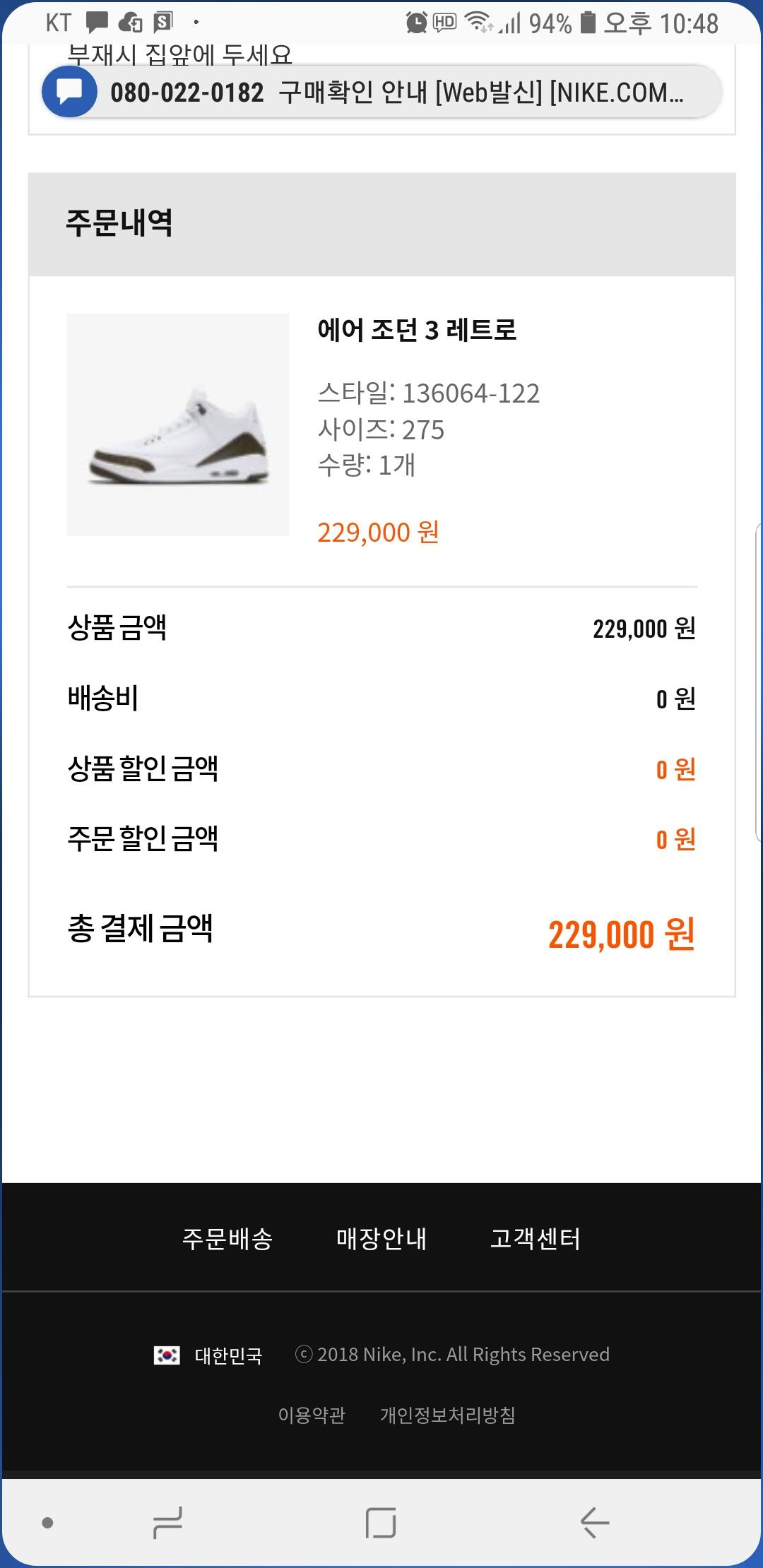The width and height of the screenshot is (763, 1568).
Task: Open the 구매확인 안내 message notification banner
Action: point(381,92)
